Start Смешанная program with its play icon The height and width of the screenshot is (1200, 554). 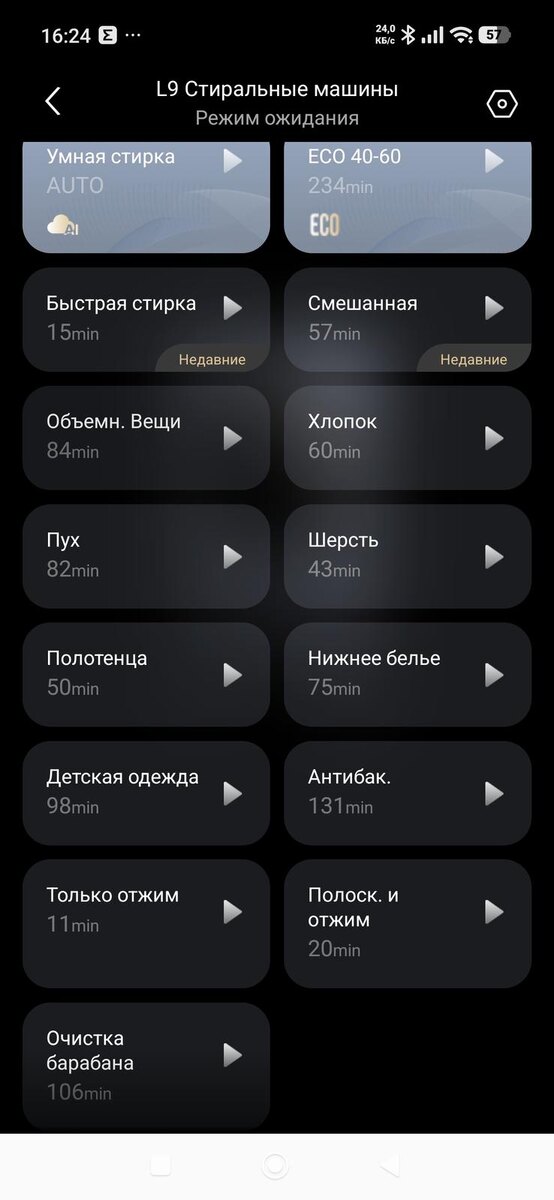click(x=494, y=308)
